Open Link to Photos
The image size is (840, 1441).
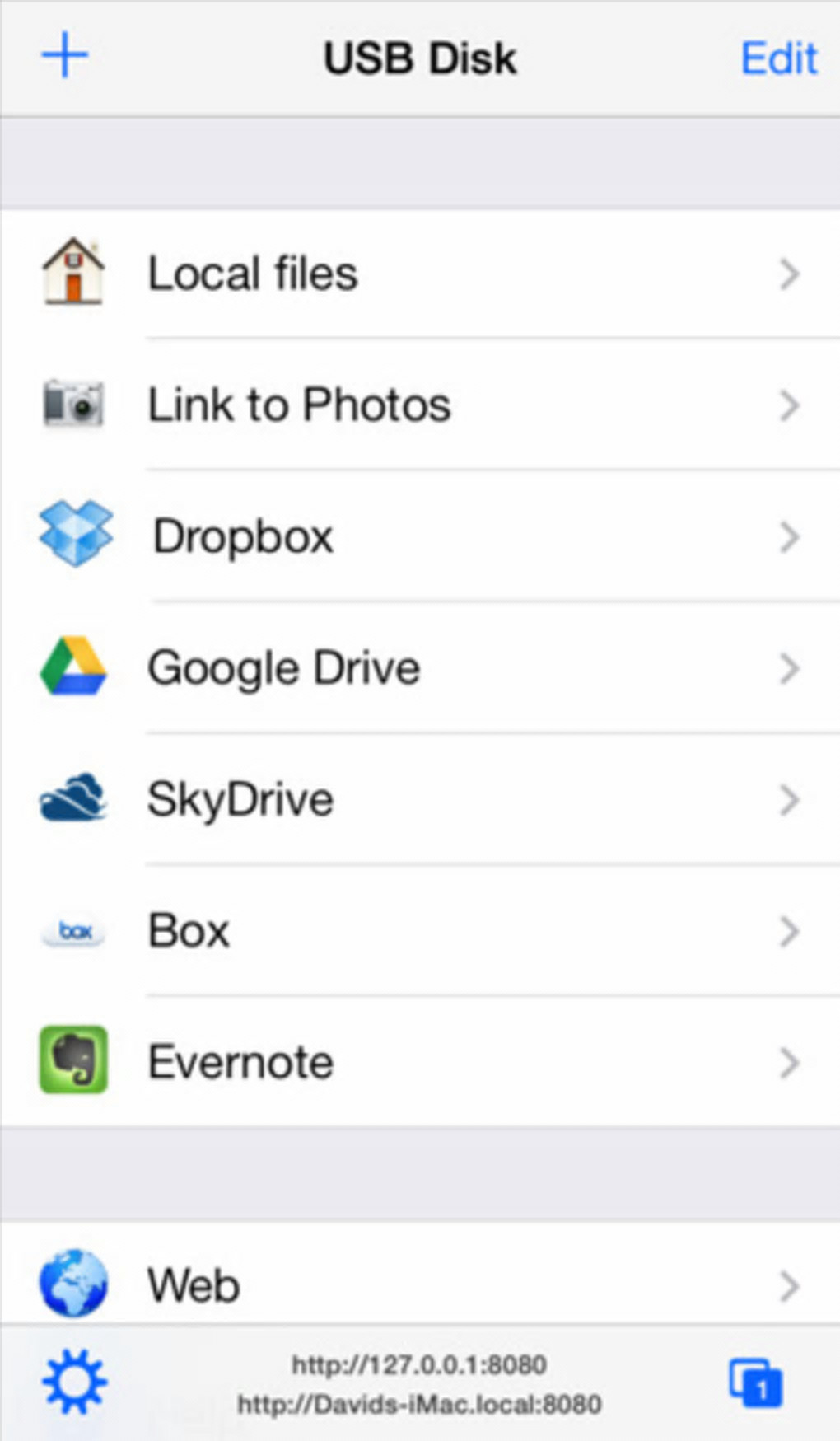click(x=420, y=405)
